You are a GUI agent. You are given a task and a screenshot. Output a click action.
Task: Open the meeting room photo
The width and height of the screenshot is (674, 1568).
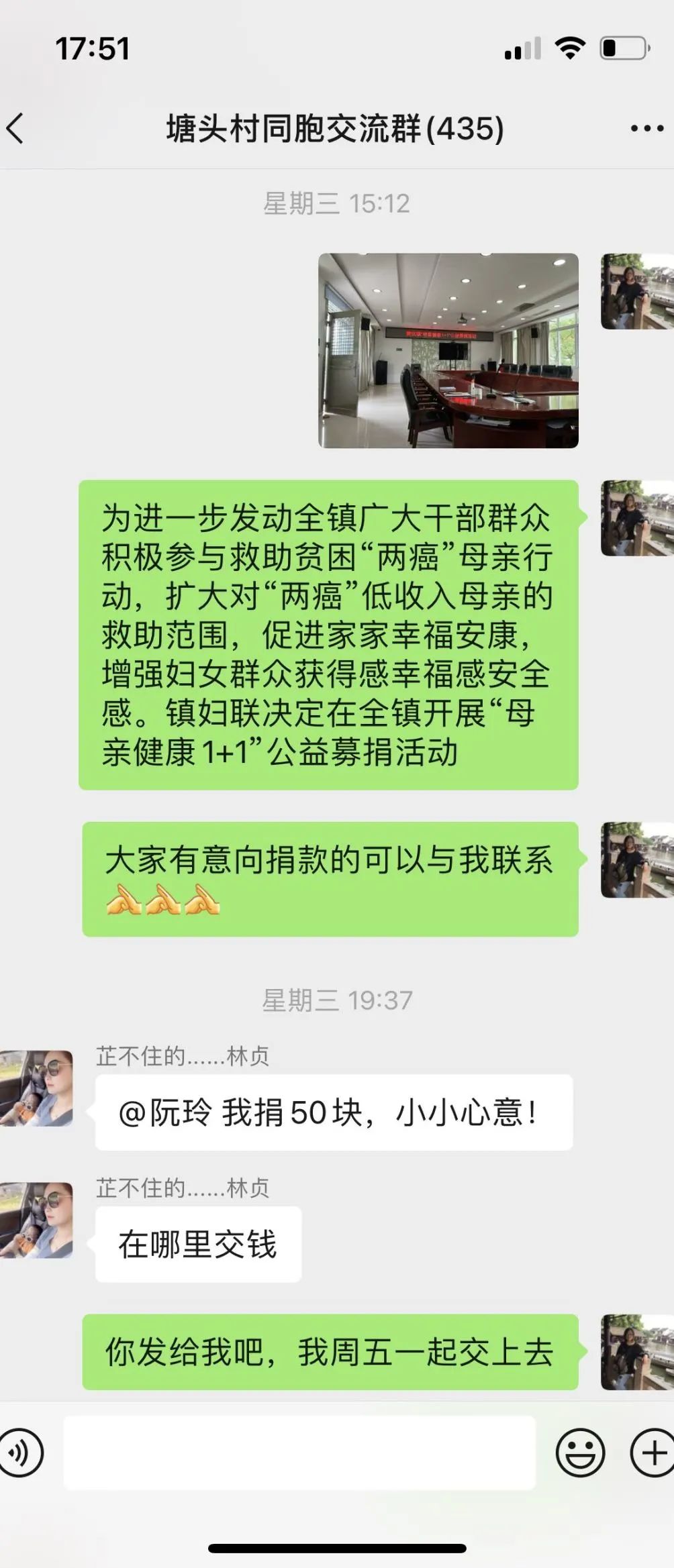tap(448, 350)
